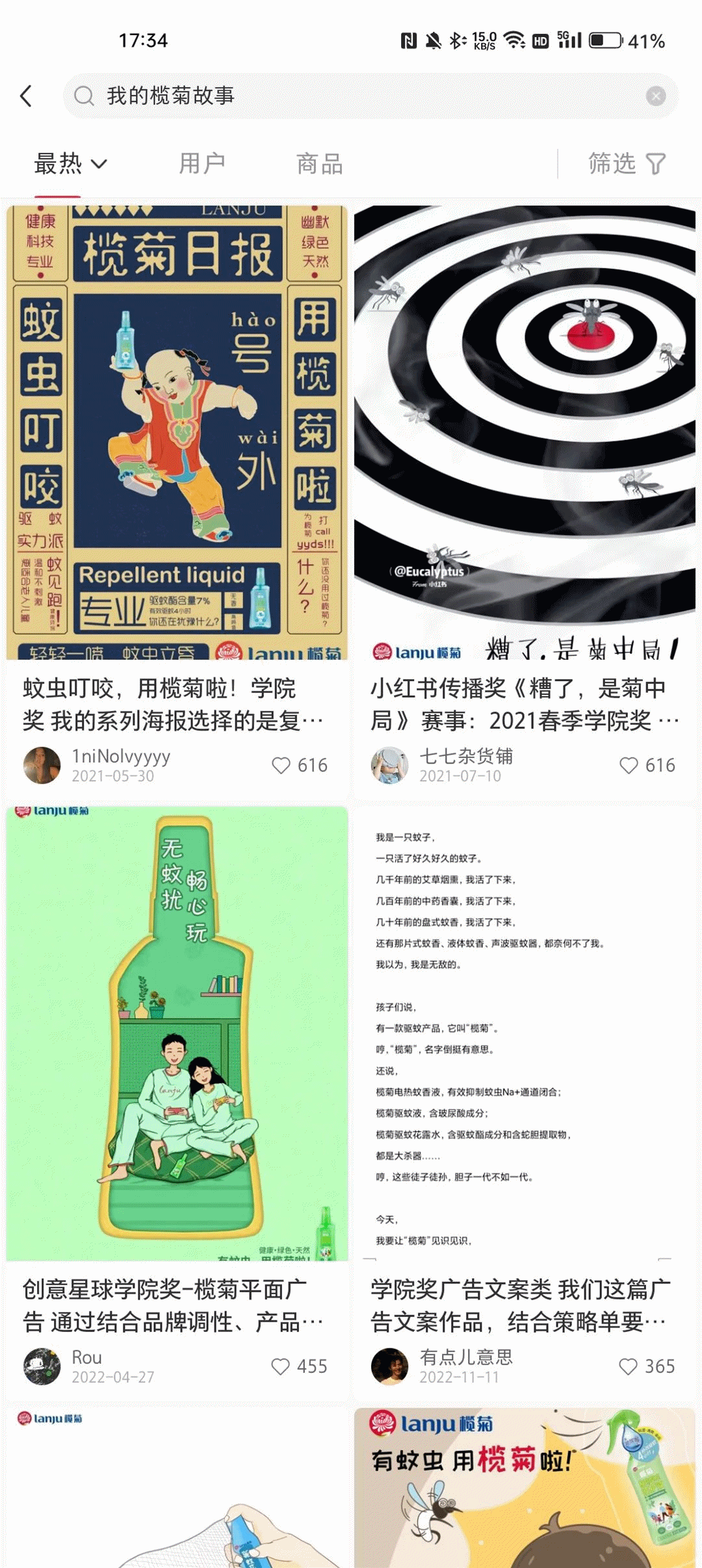
Task: Switch to the 用户 tab
Action: [x=202, y=164]
